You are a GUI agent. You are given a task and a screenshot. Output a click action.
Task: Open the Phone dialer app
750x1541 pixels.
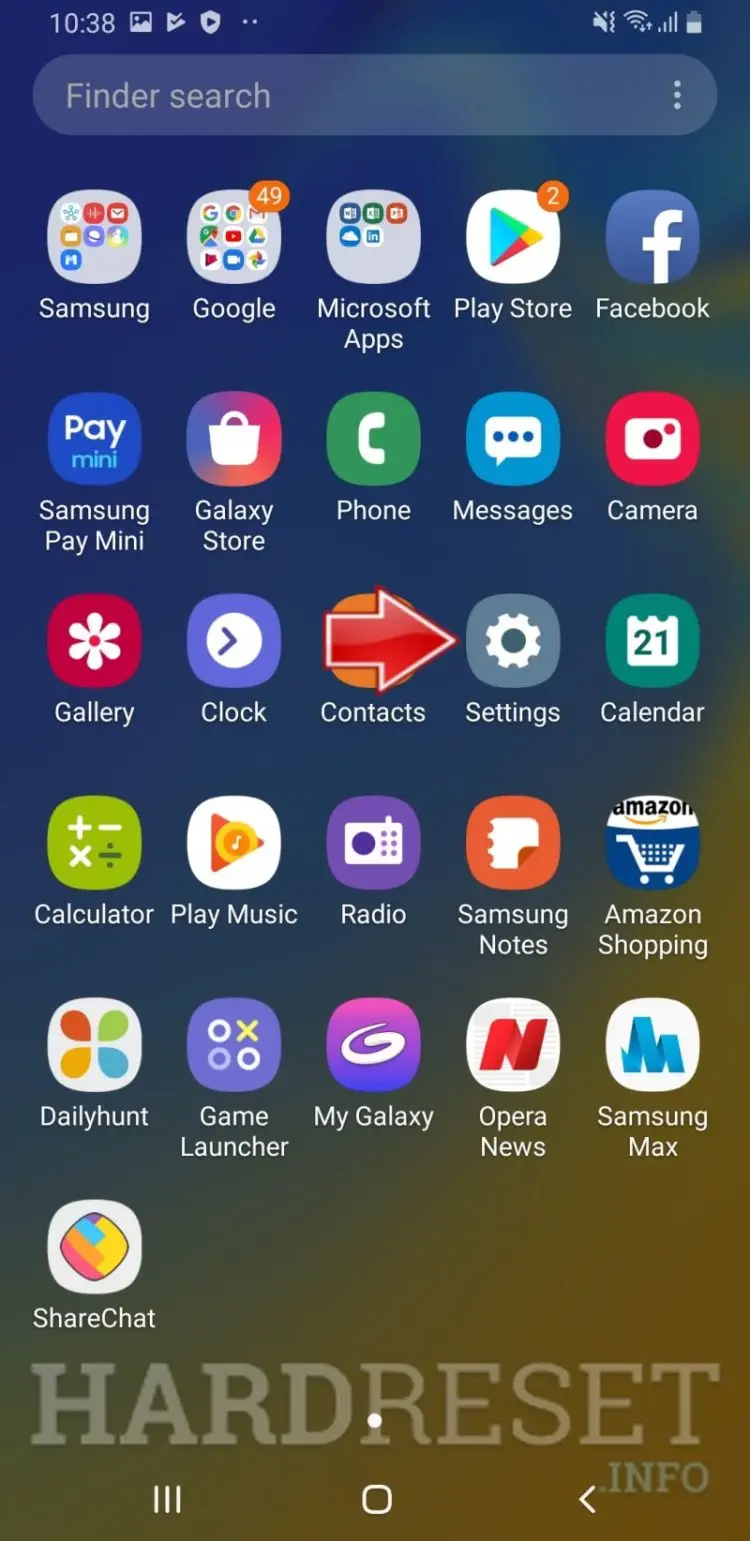373,440
